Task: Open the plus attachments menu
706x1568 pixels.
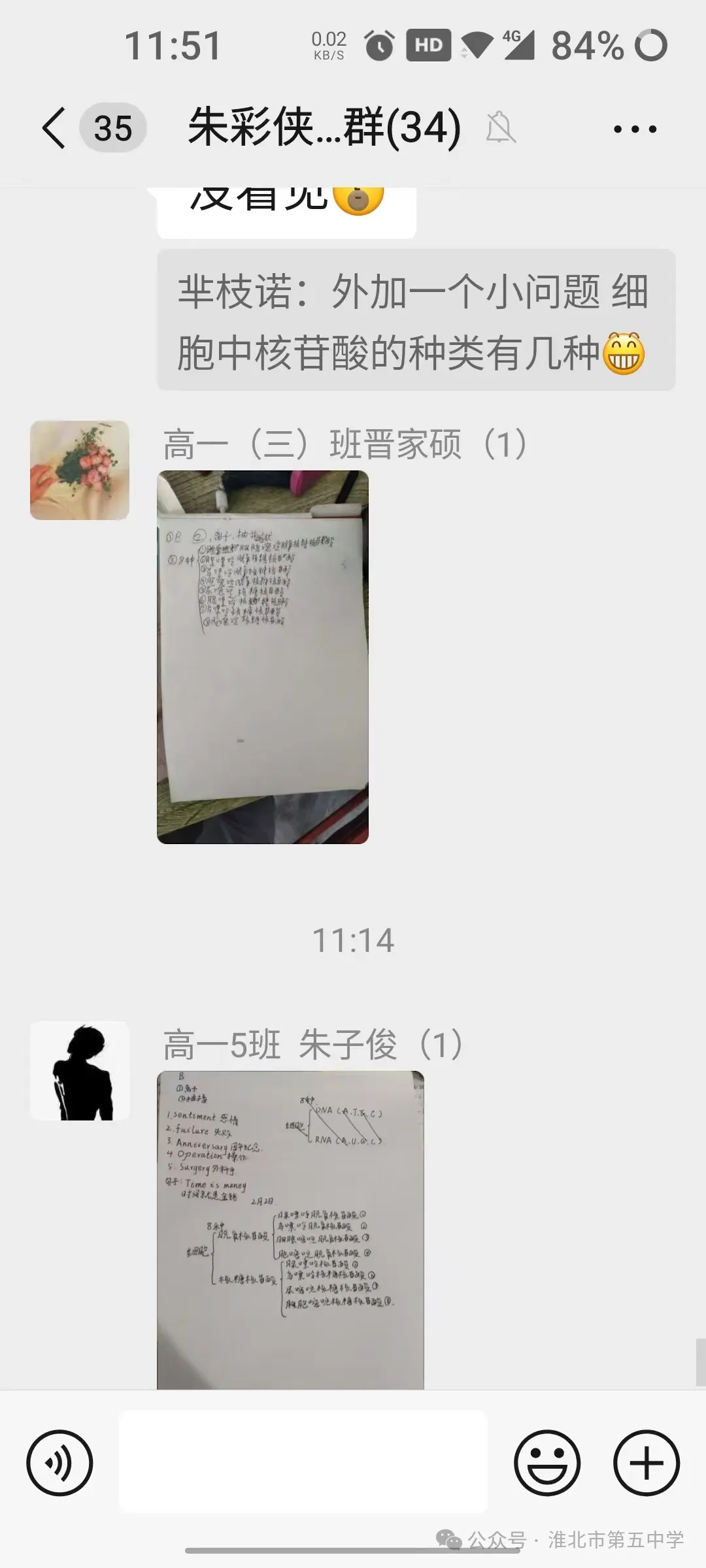Action: pos(646,1463)
